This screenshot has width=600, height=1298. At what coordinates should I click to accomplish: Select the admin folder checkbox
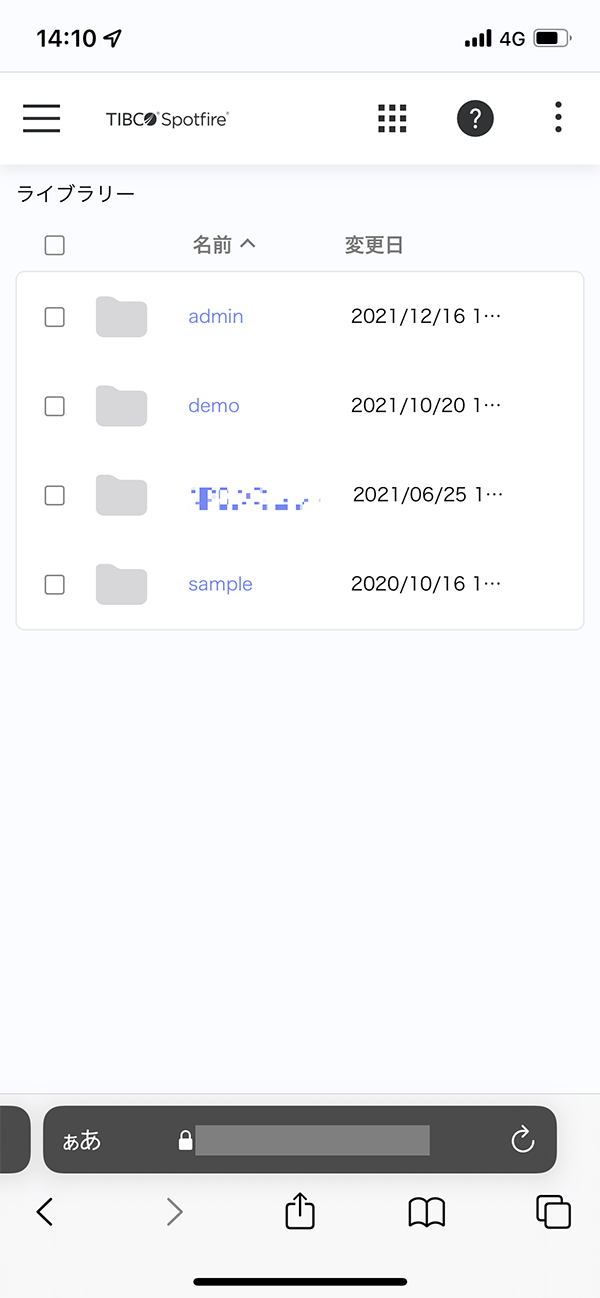(x=55, y=317)
